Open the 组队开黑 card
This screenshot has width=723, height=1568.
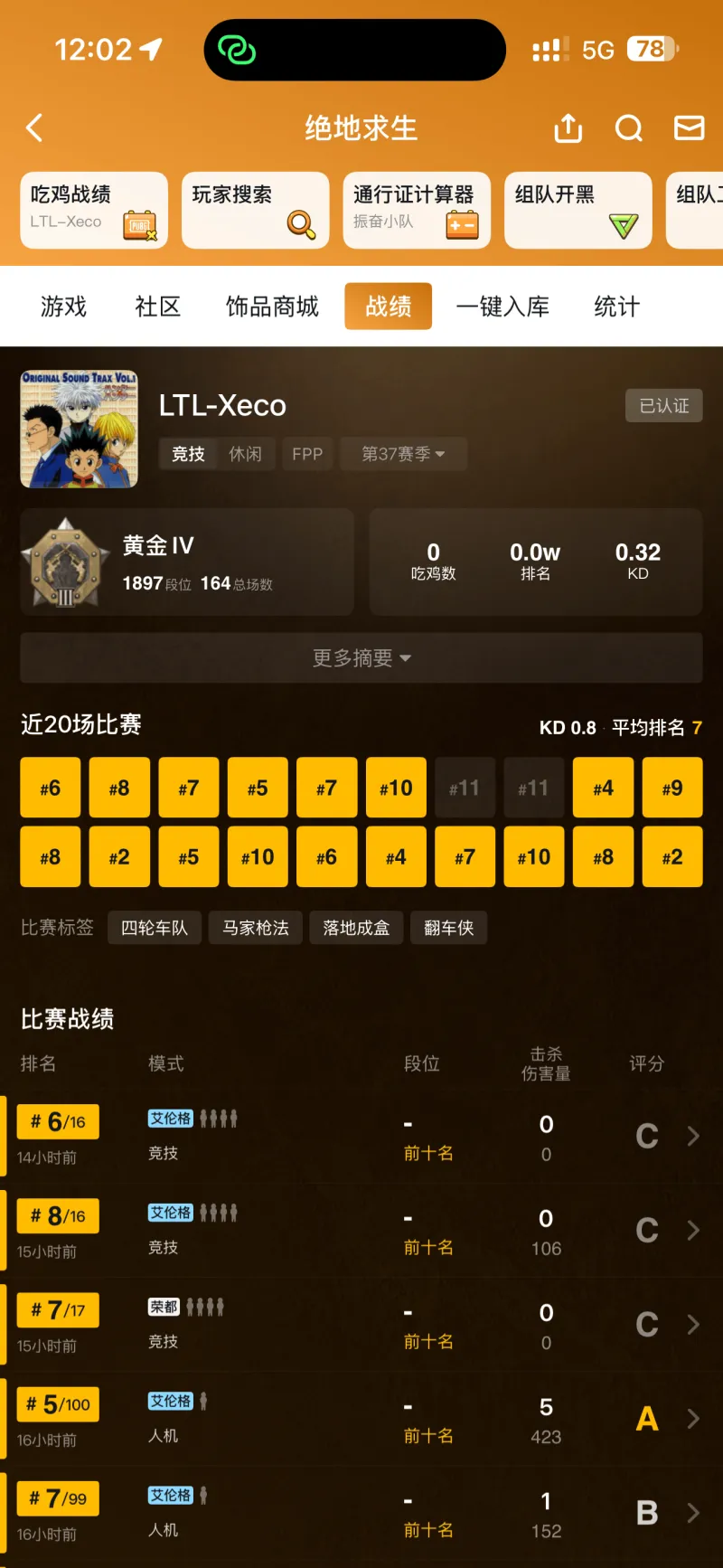pyautogui.click(x=577, y=210)
